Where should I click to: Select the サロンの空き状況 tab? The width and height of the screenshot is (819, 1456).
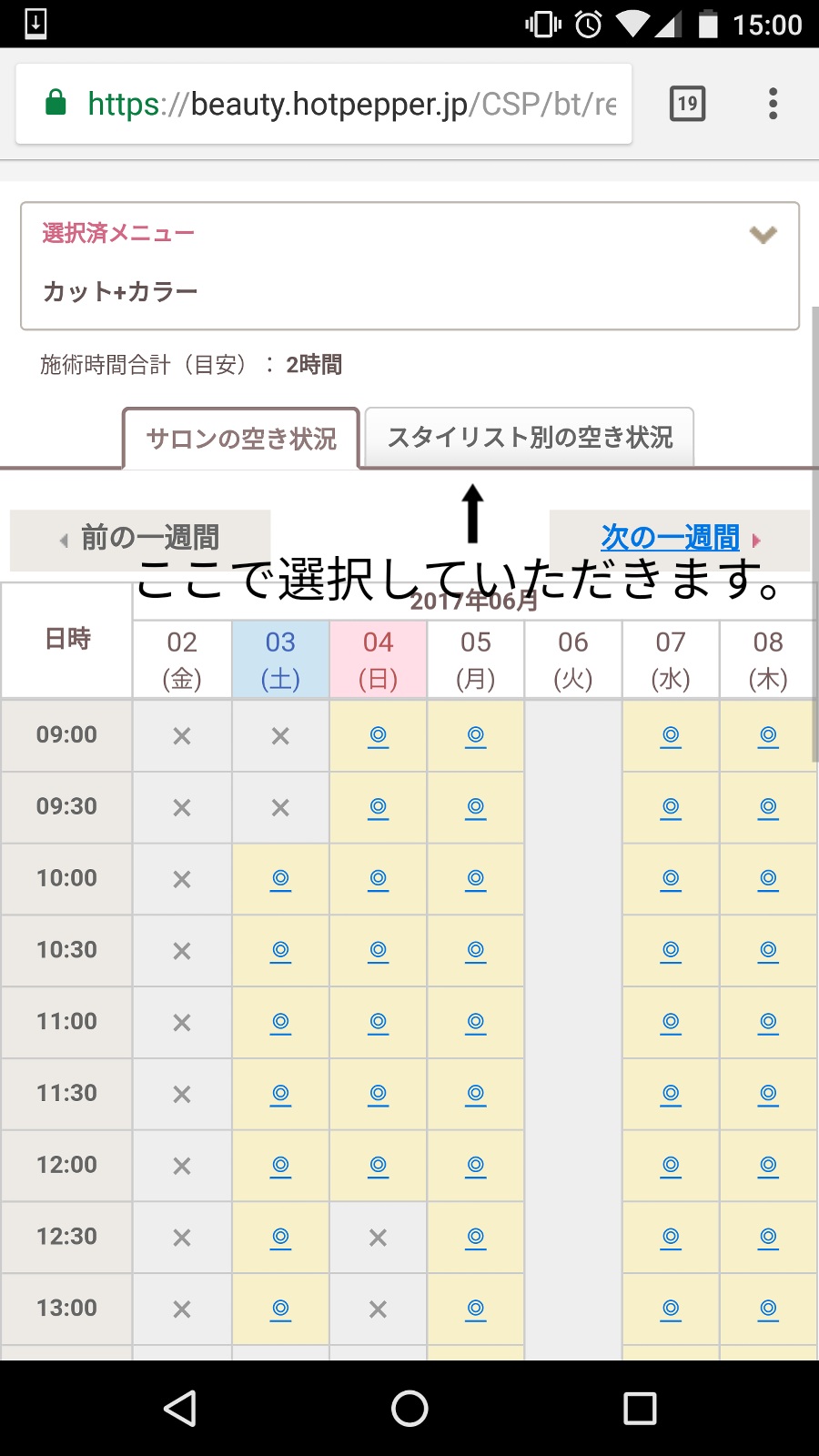[x=241, y=439]
